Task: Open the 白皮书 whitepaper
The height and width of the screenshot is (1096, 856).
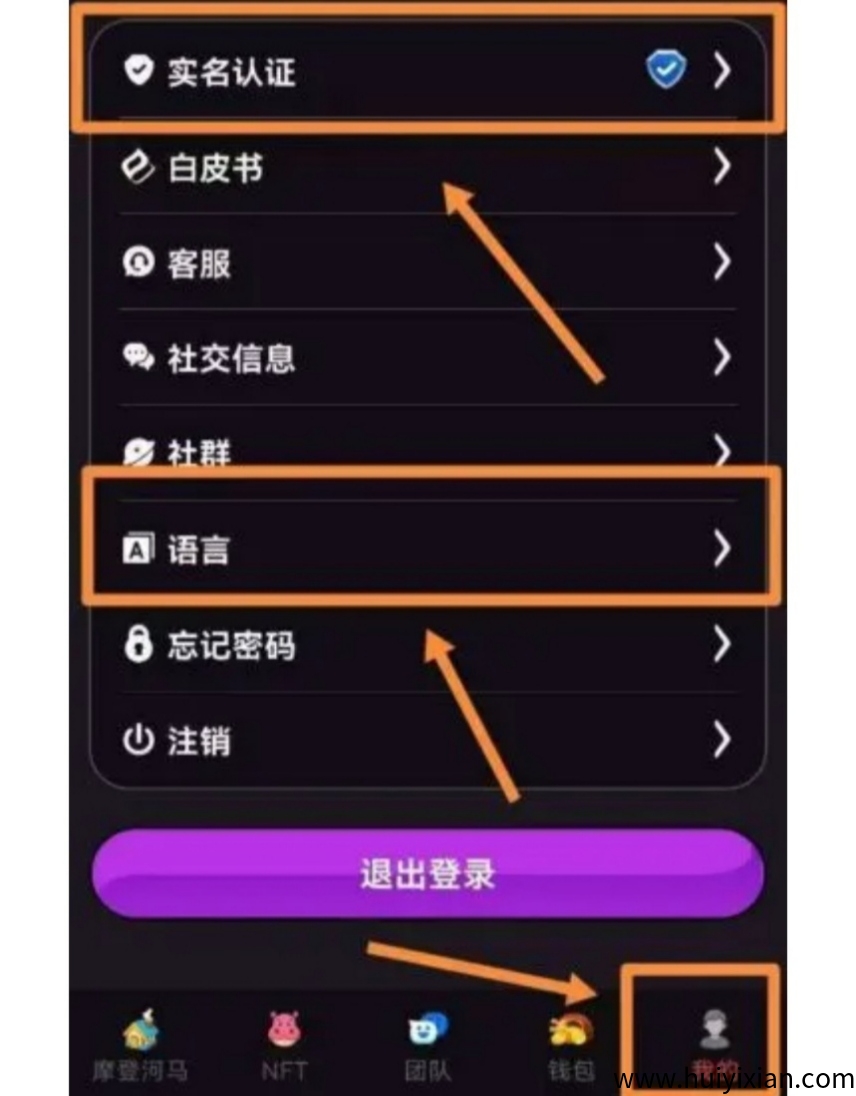Action: 428,168
